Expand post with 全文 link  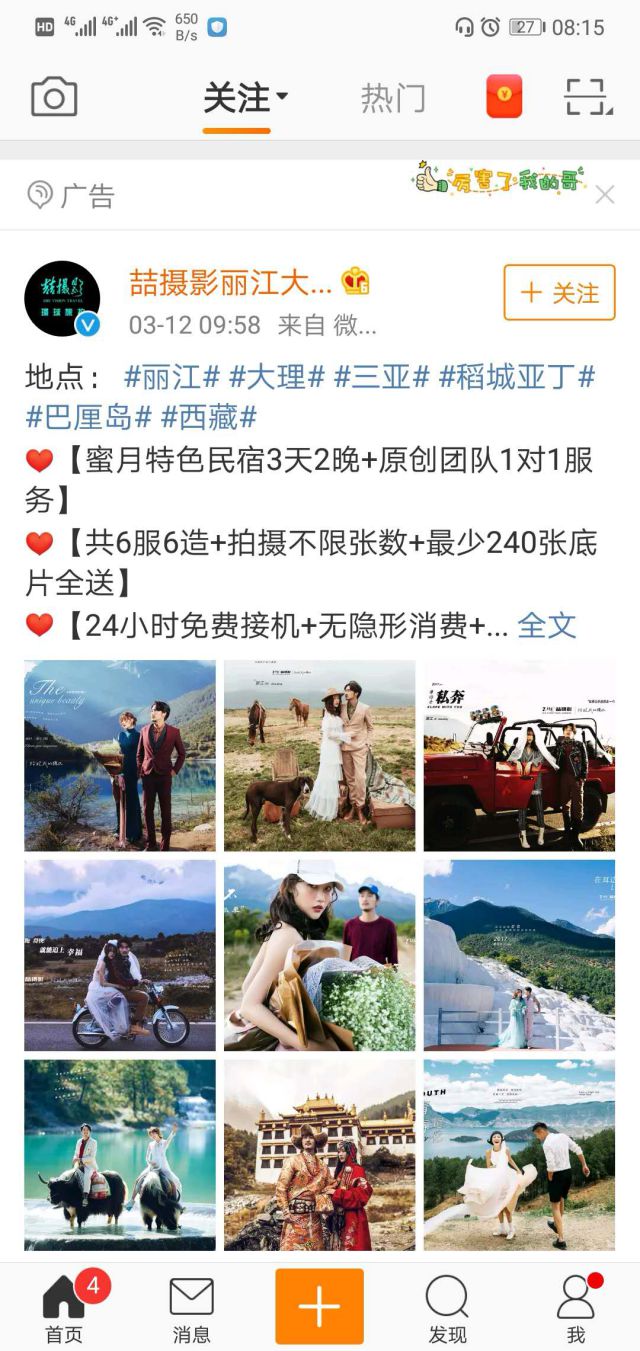pos(546,626)
